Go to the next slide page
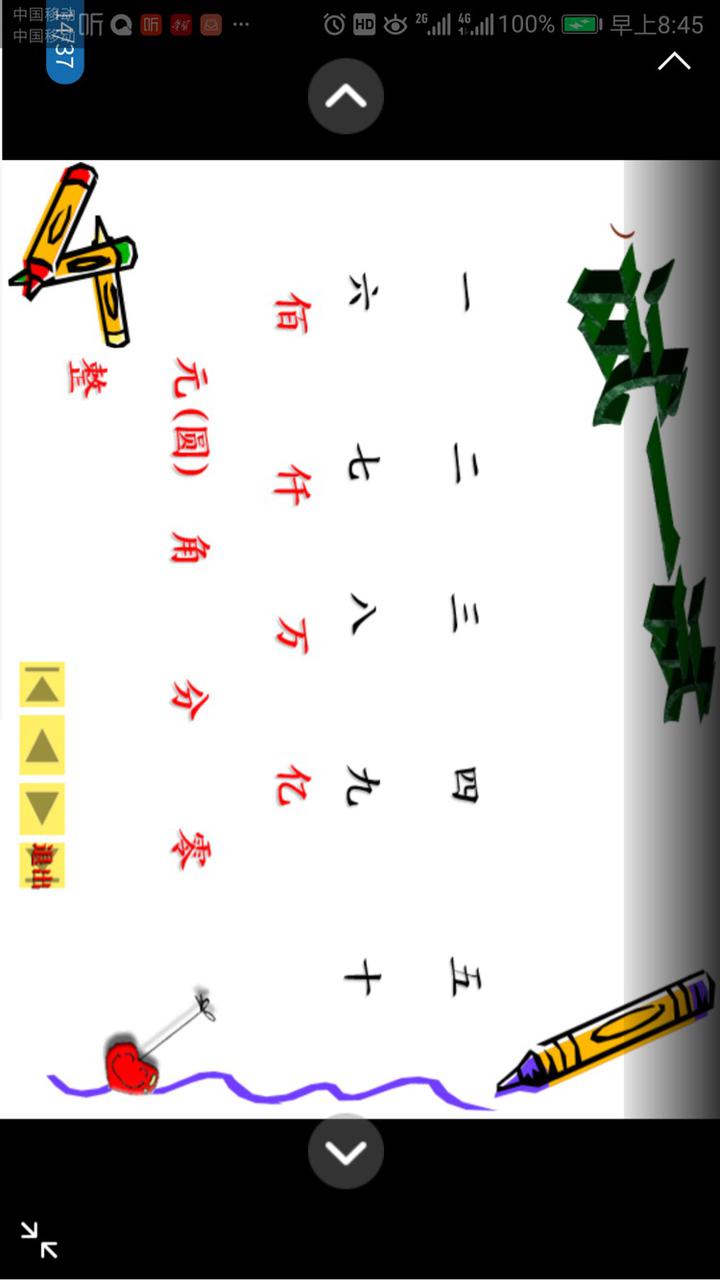This screenshot has height=1280, width=720. click(x=345, y=1151)
